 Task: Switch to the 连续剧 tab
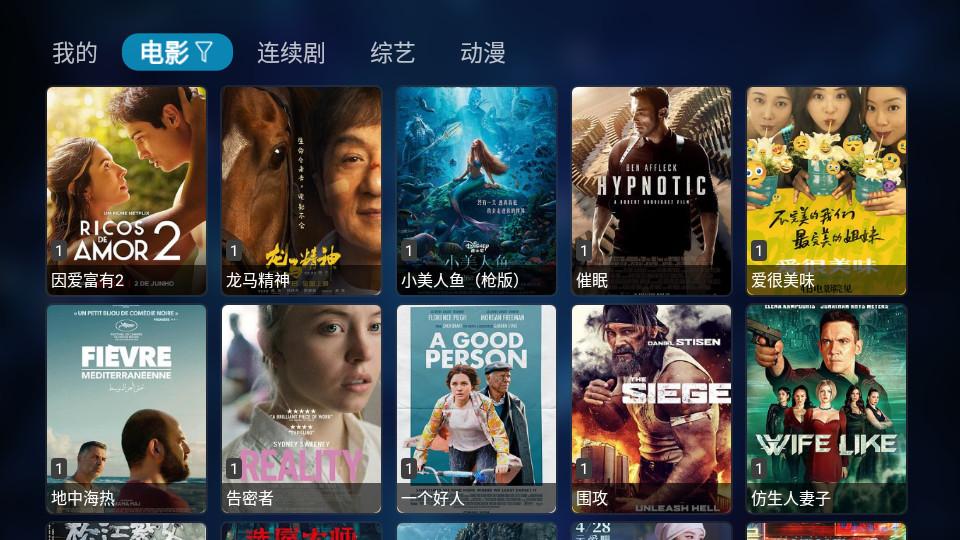pyautogui.click(x=291, y=53)
